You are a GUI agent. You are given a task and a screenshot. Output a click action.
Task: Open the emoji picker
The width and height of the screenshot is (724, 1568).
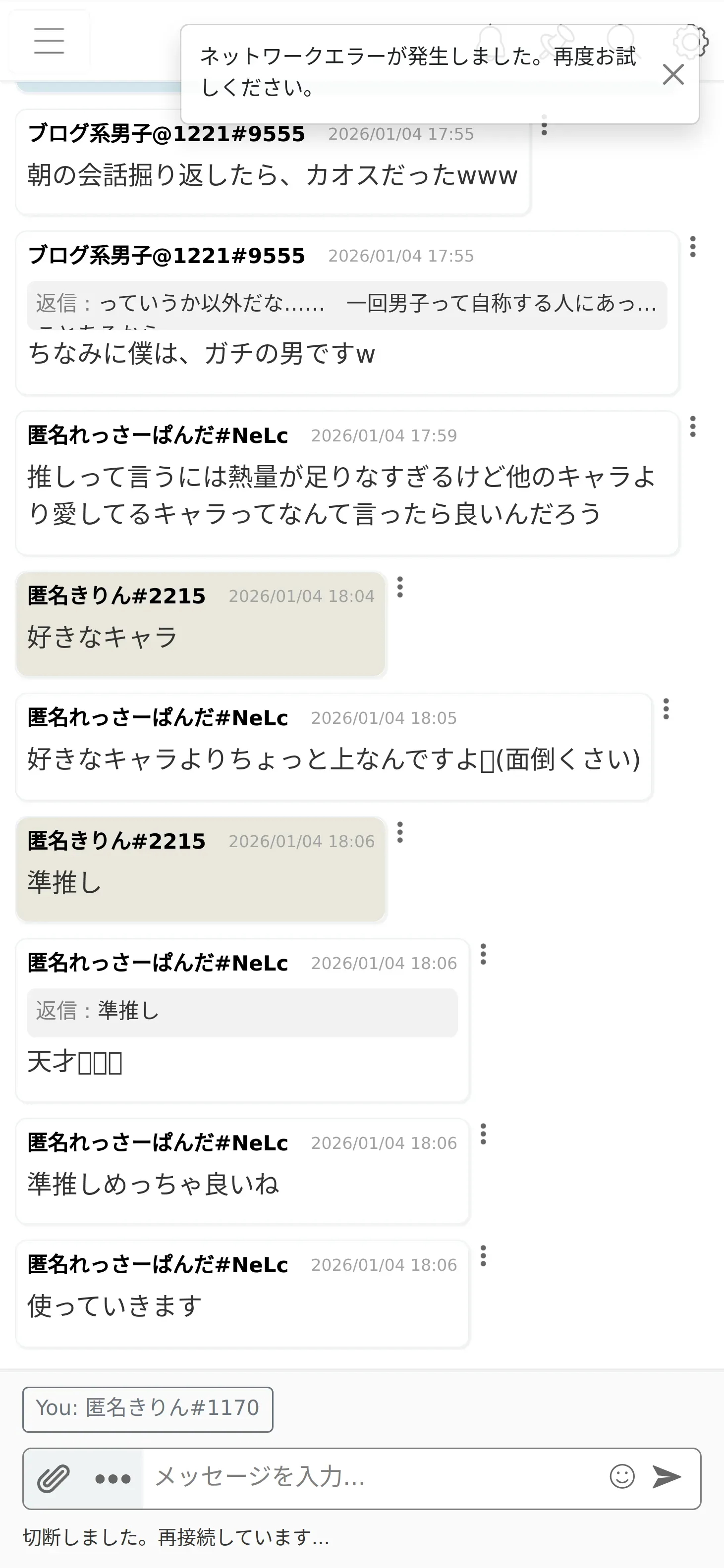[x=622, y=1477]
